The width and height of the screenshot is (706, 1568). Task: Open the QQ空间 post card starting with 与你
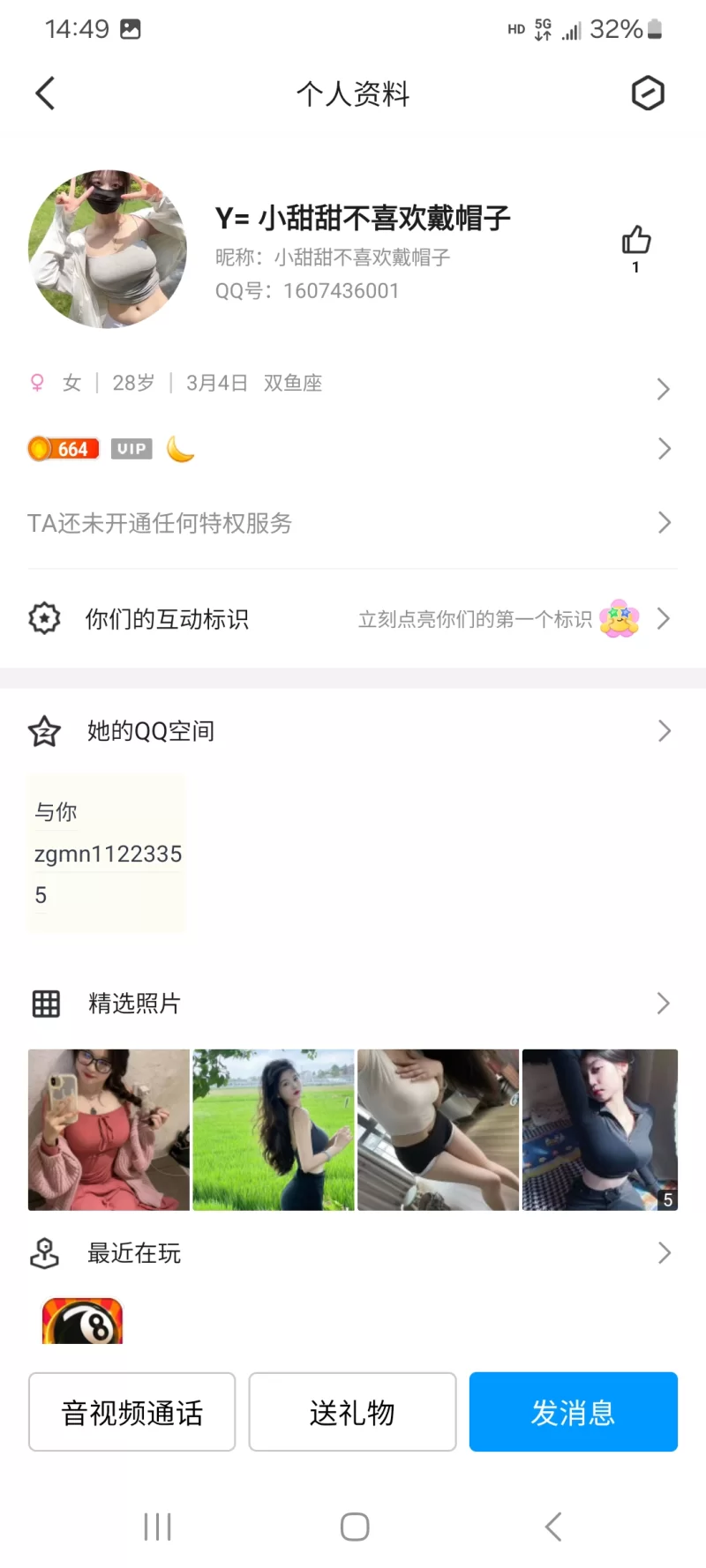pyautogui.click(x=107, y=853)
